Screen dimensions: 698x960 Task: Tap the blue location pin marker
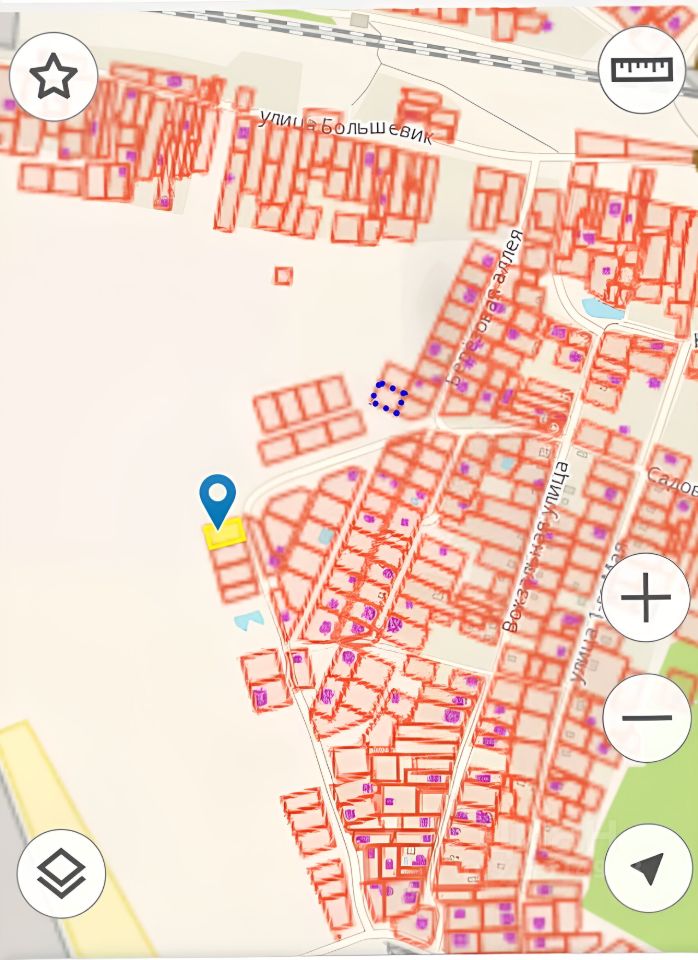pyautogui.click(x=217, y=497)
